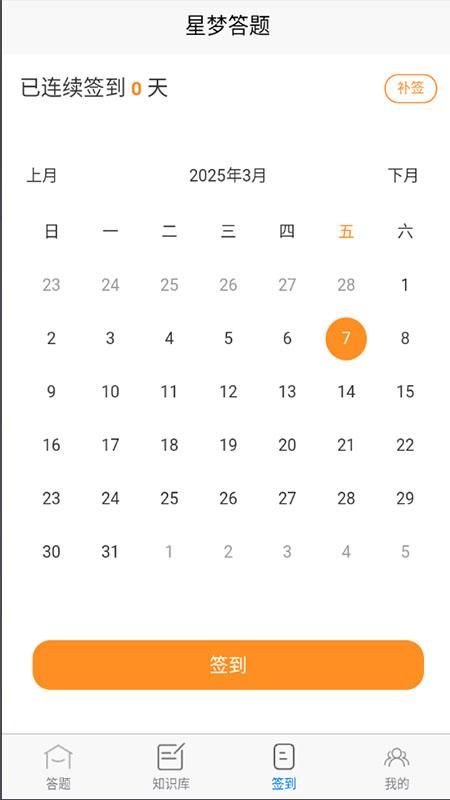Image resolution: width=450 pixels, height=800 pixels.
Task: Tap the 补签 make-up sign-in button
Action: [x=411, y=89]
